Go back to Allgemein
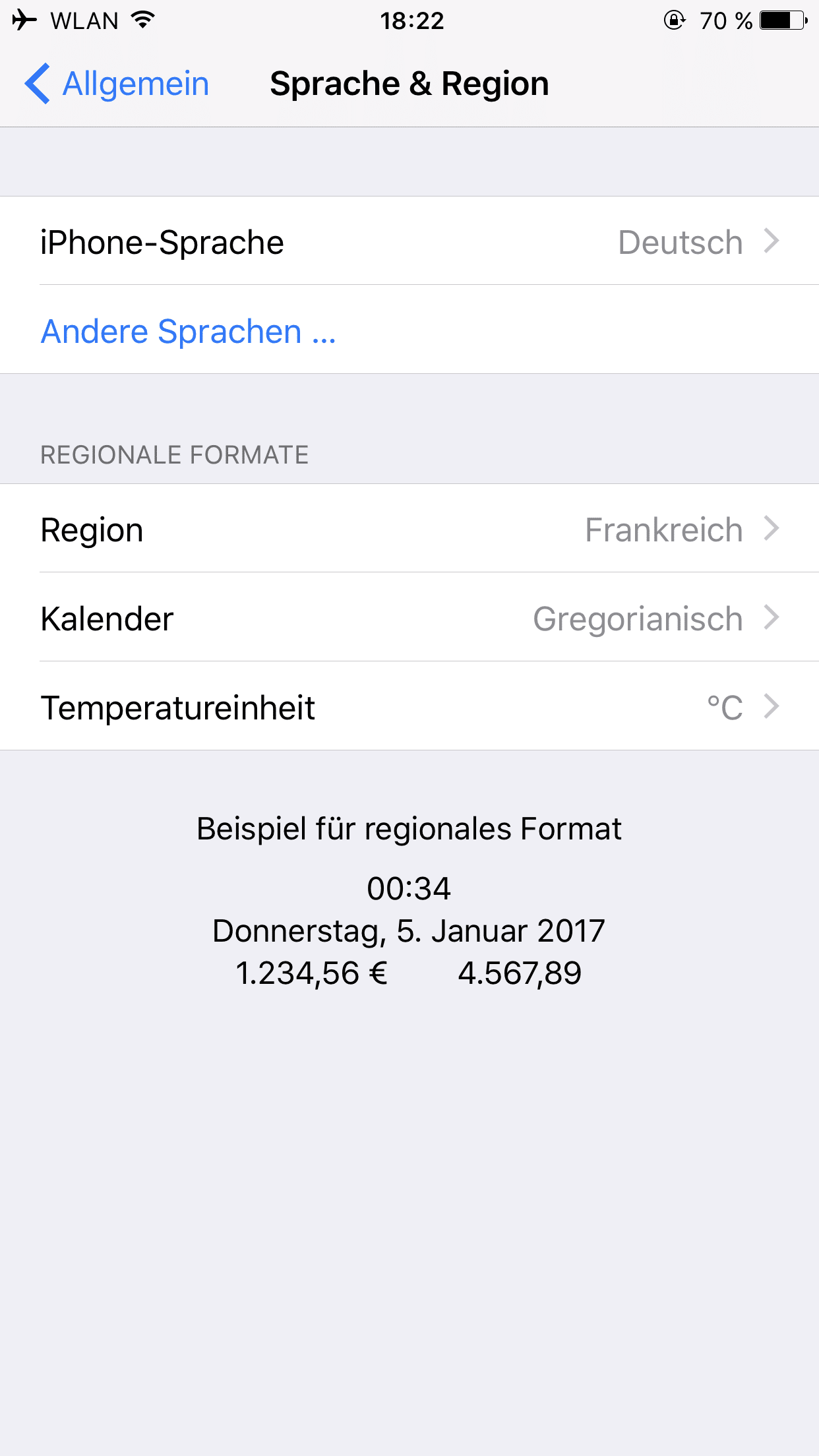 coord(117,84)
